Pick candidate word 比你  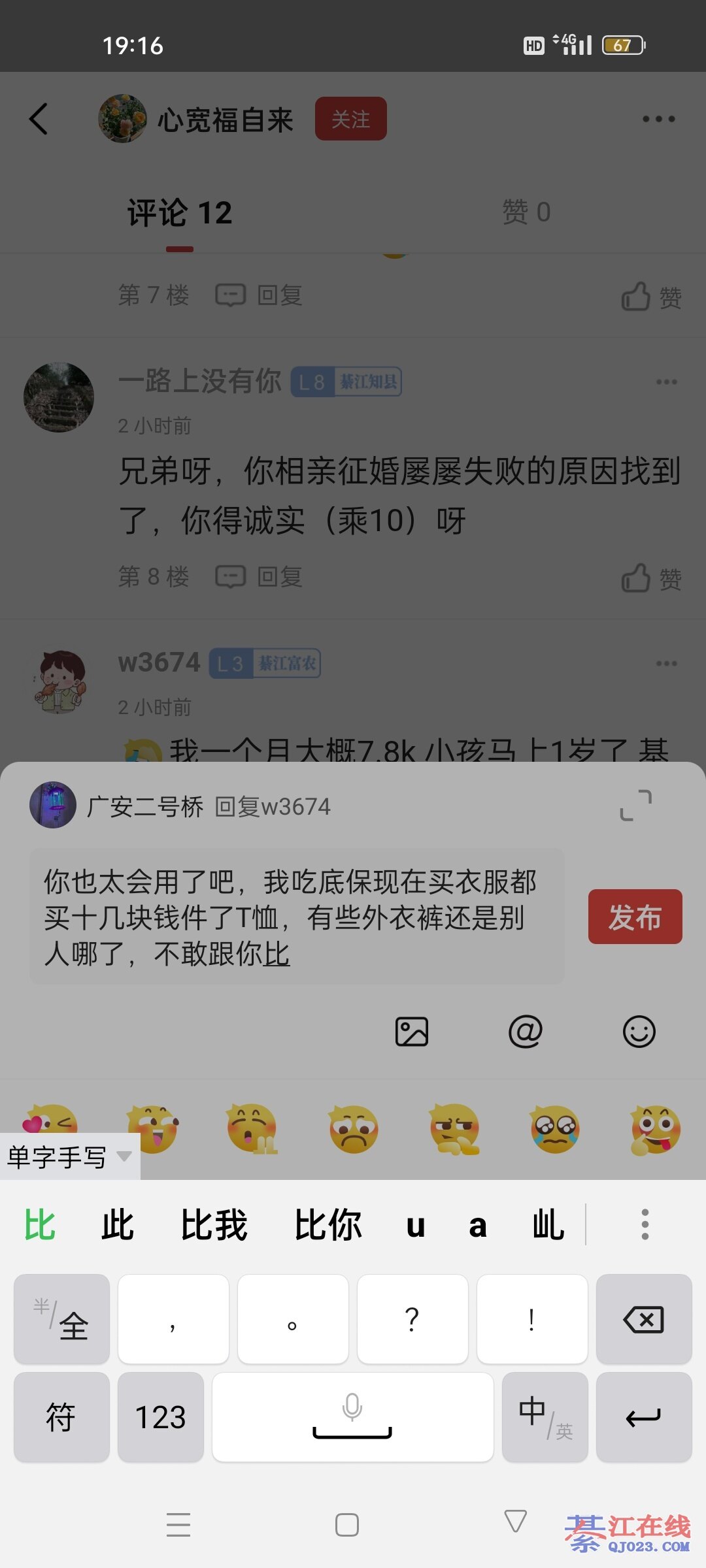(x=328, y=1225)
